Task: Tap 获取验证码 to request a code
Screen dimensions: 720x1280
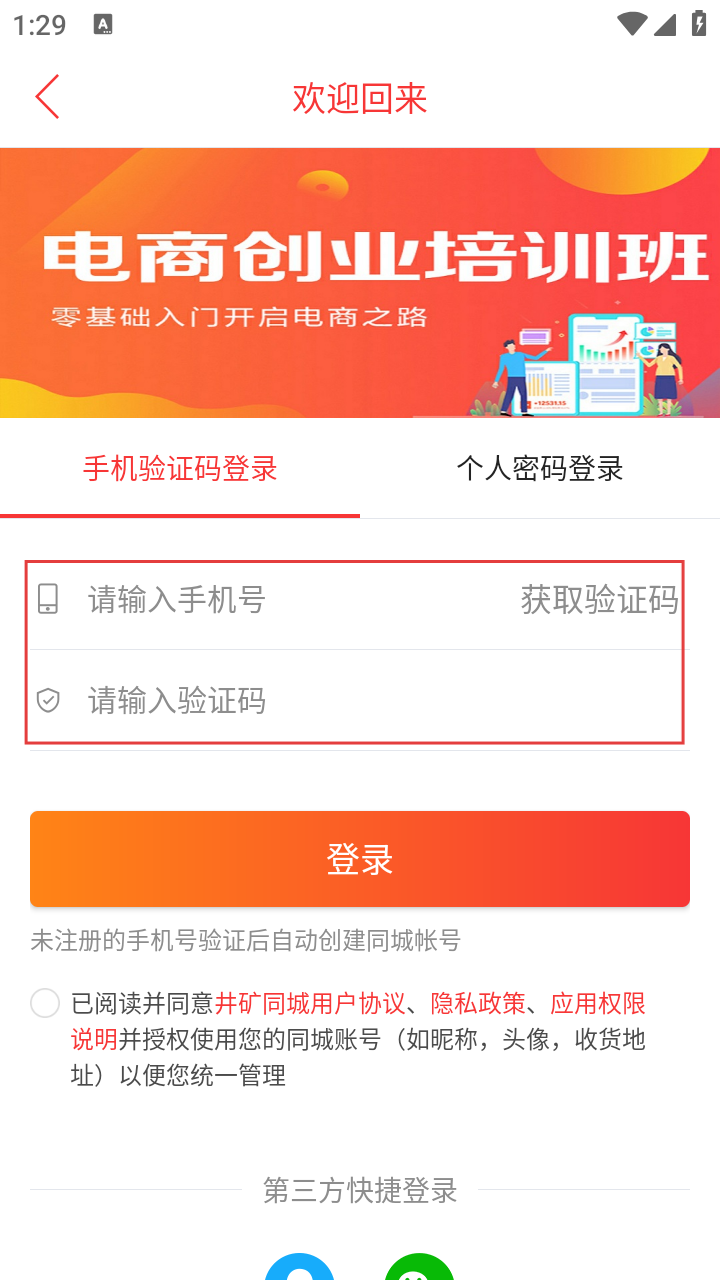Action: pyautogui.click(x=599, y=600)
